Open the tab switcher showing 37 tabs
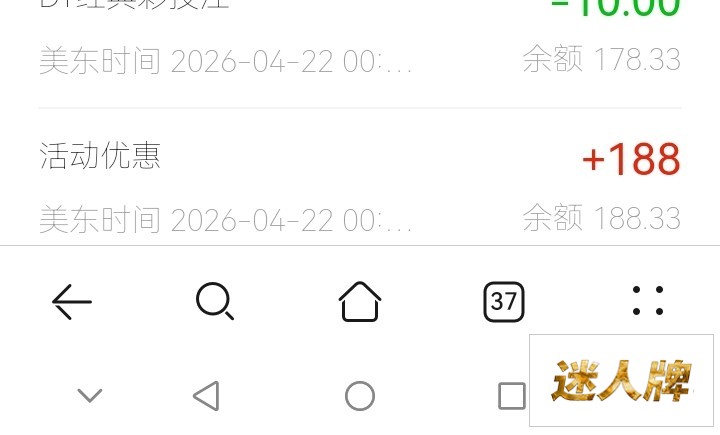Image resolution: width=720 pixels, height=435 pixels. 504,301
